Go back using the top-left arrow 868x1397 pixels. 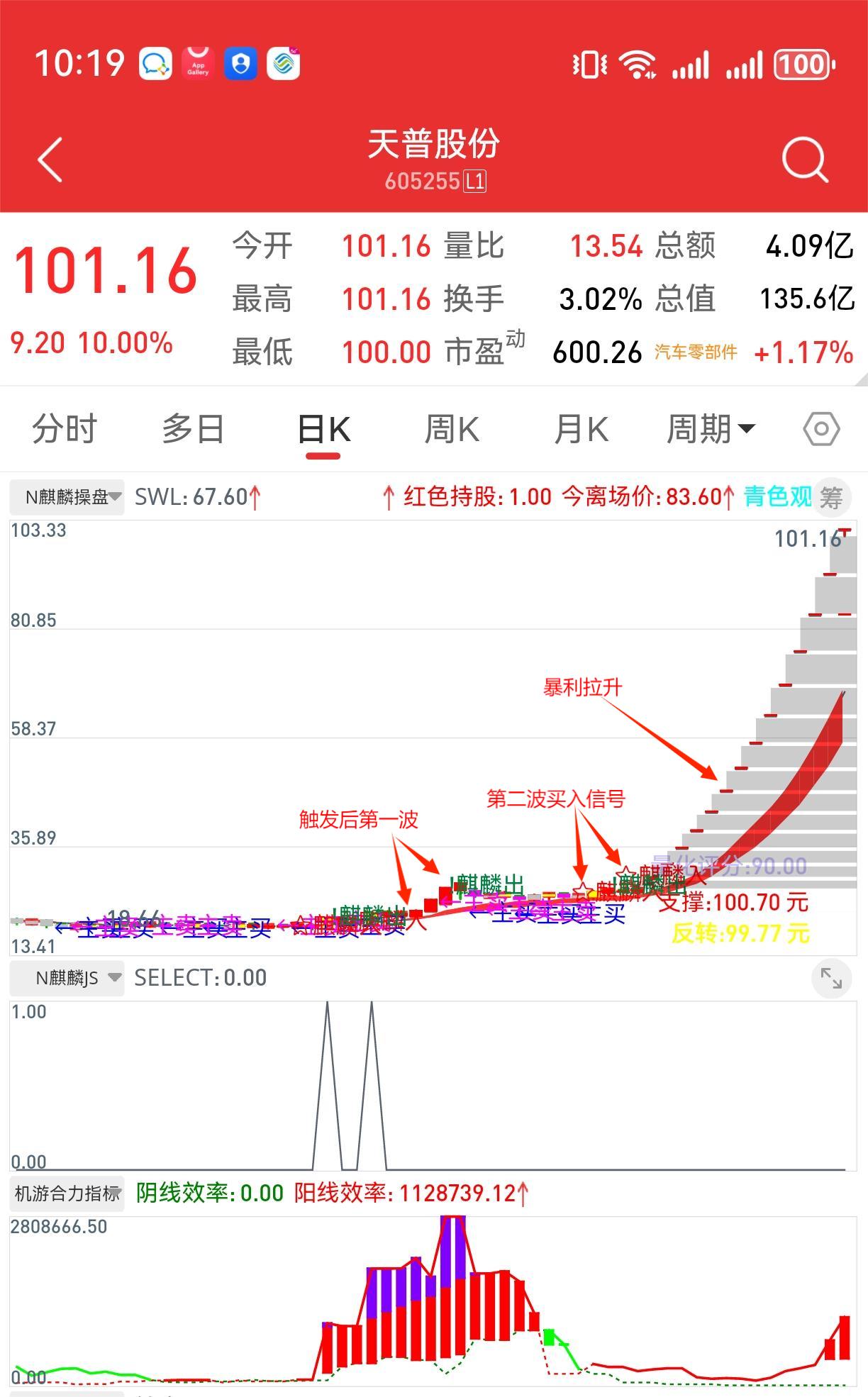50,160
